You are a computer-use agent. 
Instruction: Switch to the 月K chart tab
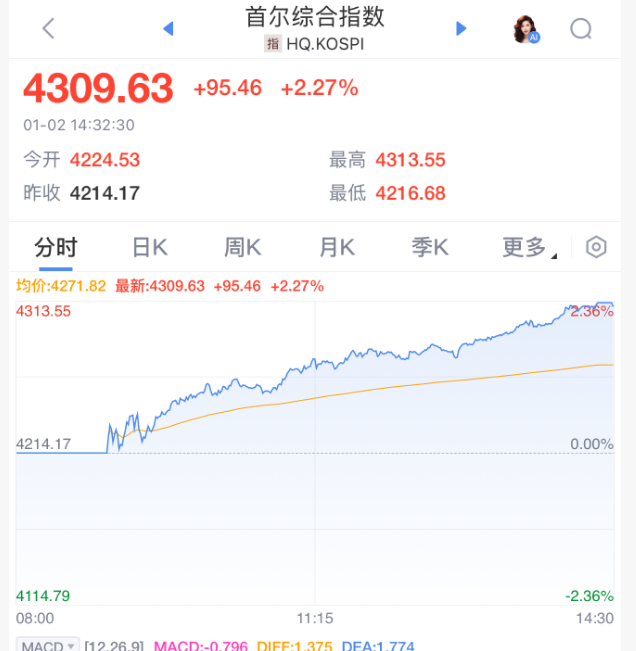click(x=336, y=247)
